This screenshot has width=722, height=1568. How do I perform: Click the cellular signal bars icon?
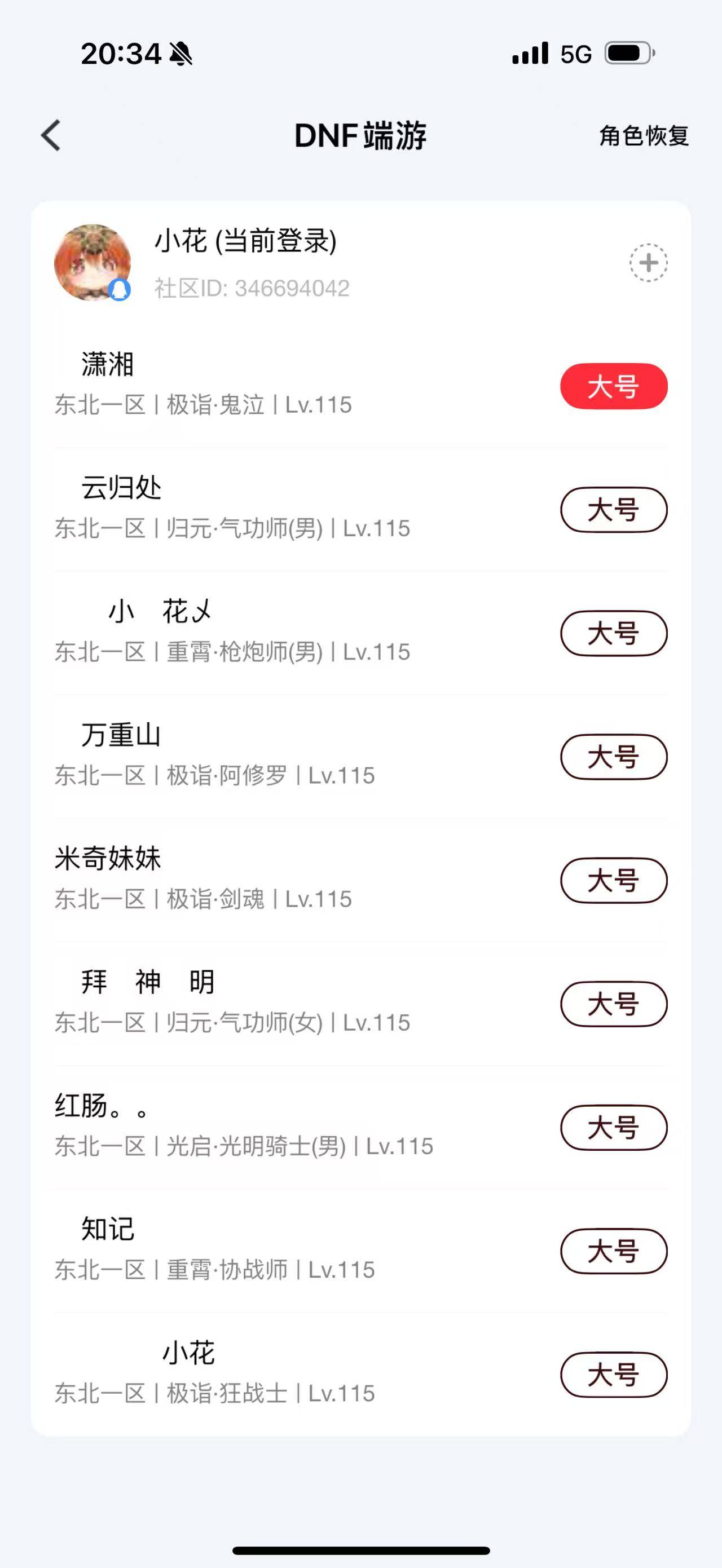tap(529, 54)
